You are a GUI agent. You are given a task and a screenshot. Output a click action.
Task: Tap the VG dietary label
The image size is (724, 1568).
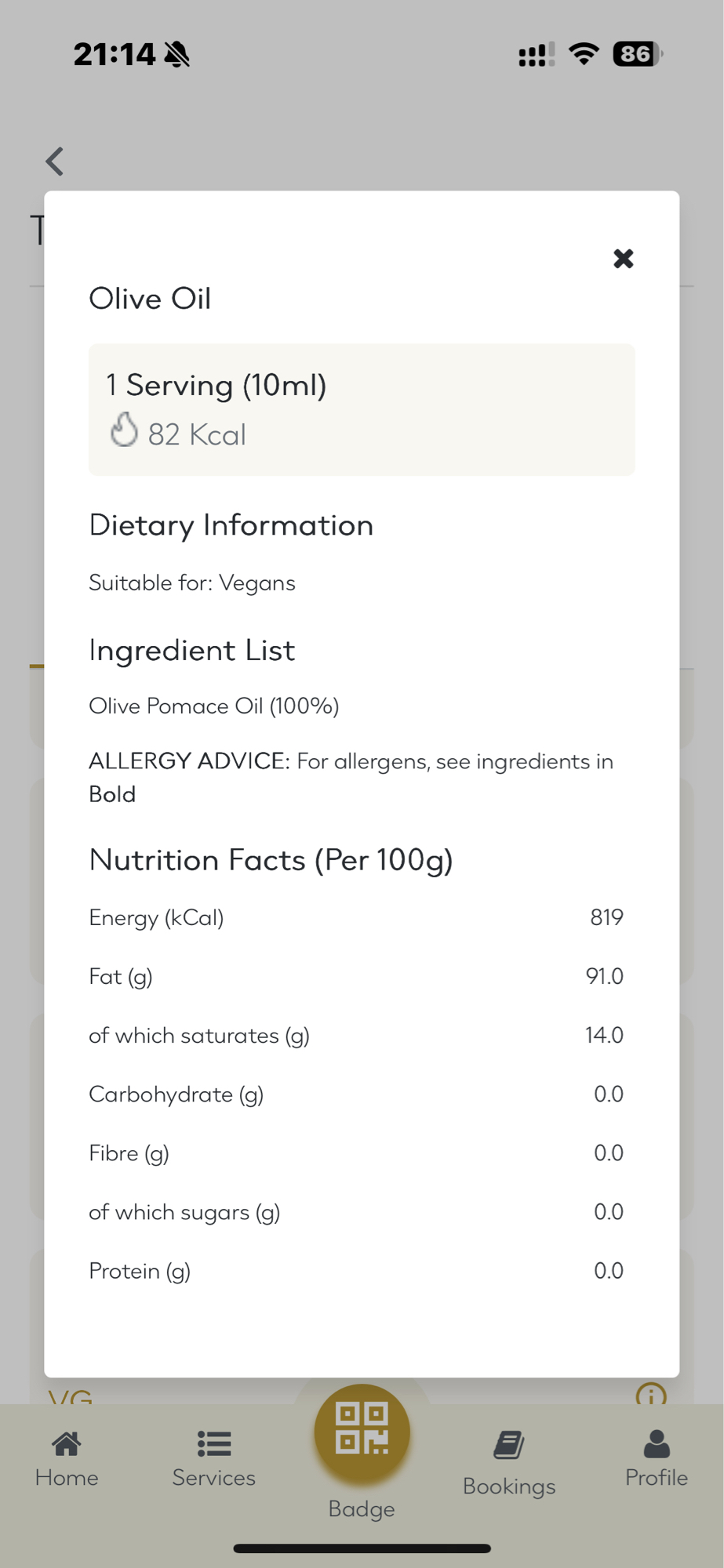[x=69, y=1397]
